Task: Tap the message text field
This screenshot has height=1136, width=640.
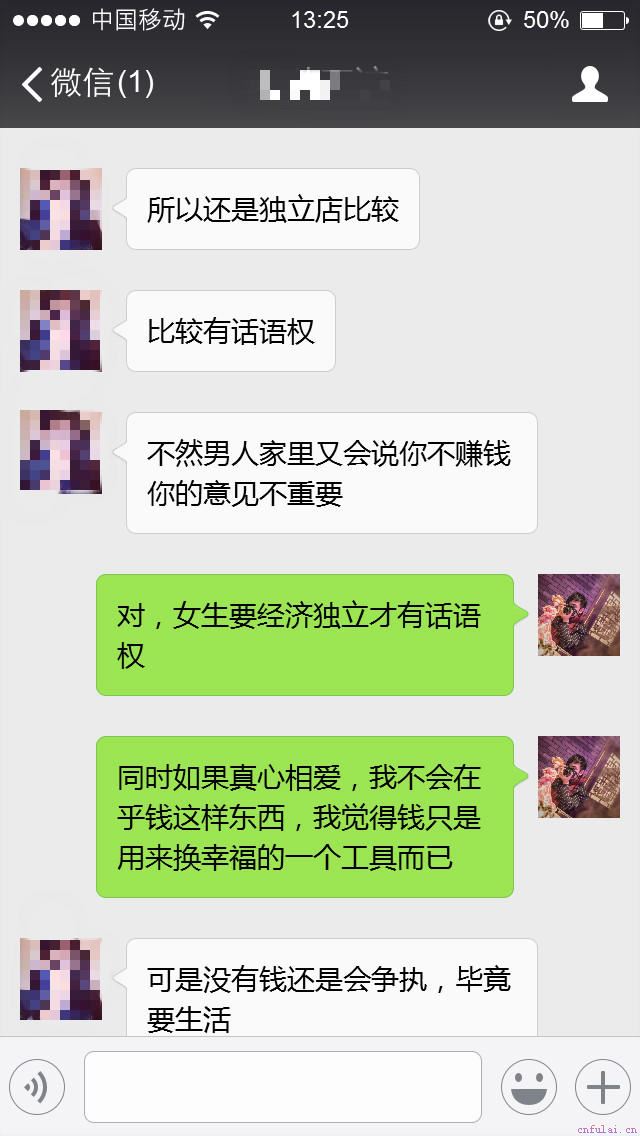Action: pyautogui.click(x=282, y=1087)
